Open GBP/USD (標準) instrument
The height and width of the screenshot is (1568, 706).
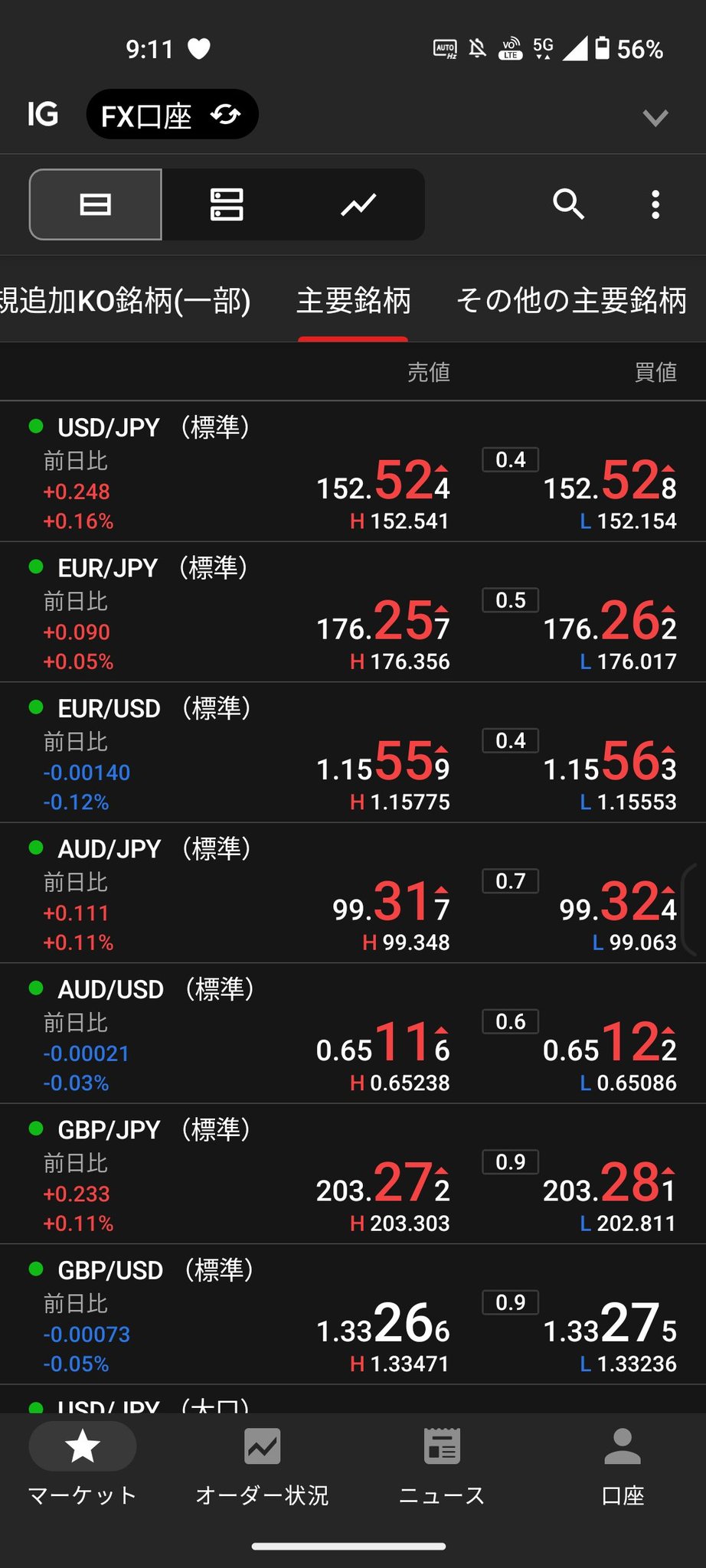(x=153, y=1269)
